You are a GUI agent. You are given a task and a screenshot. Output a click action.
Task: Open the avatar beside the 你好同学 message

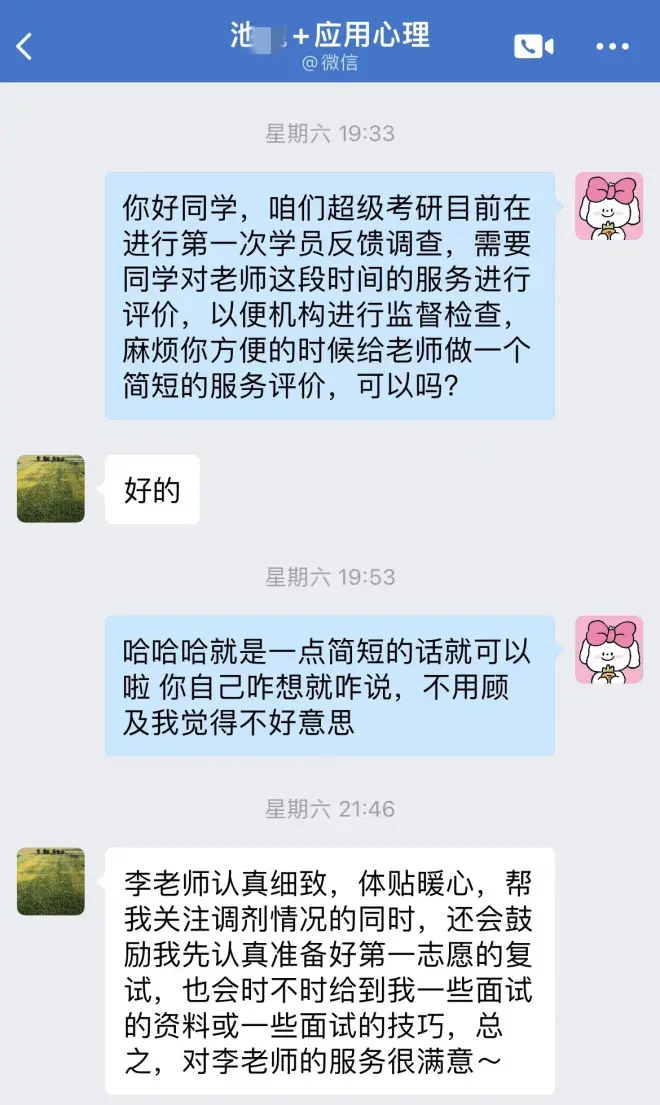click(x=608, y=206)
